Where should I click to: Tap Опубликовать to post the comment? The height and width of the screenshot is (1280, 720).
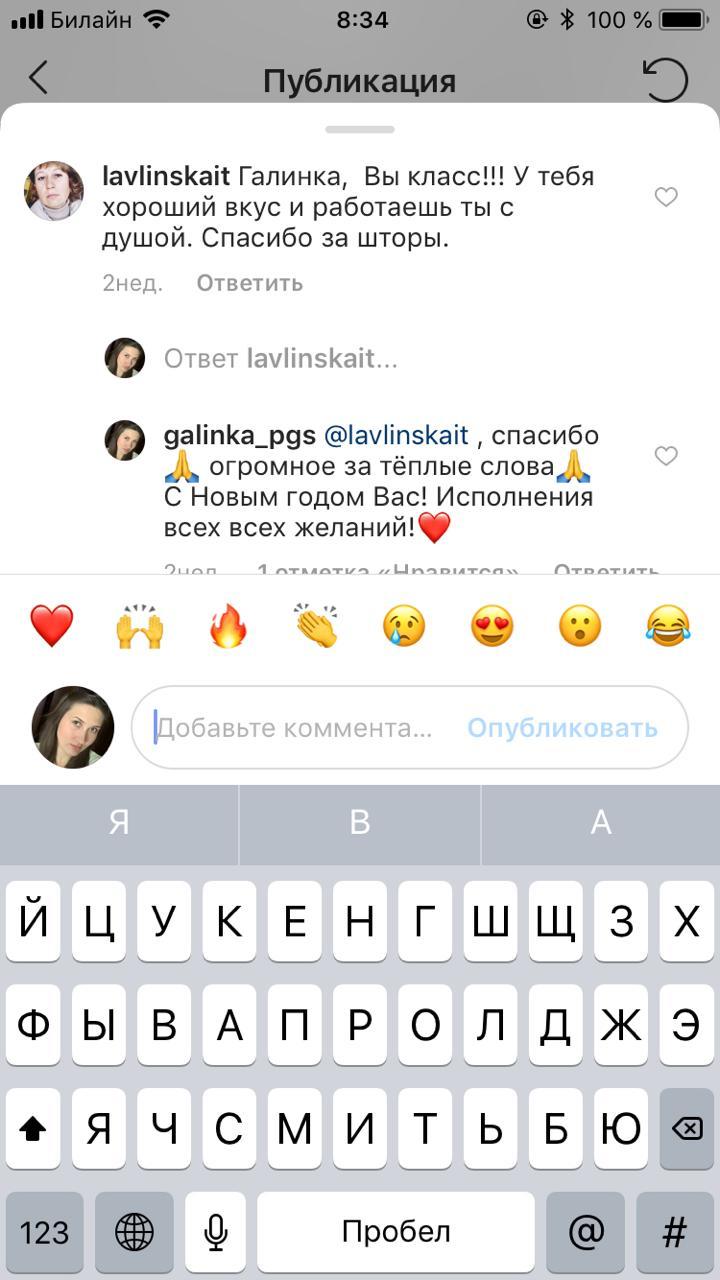point(562,728)
